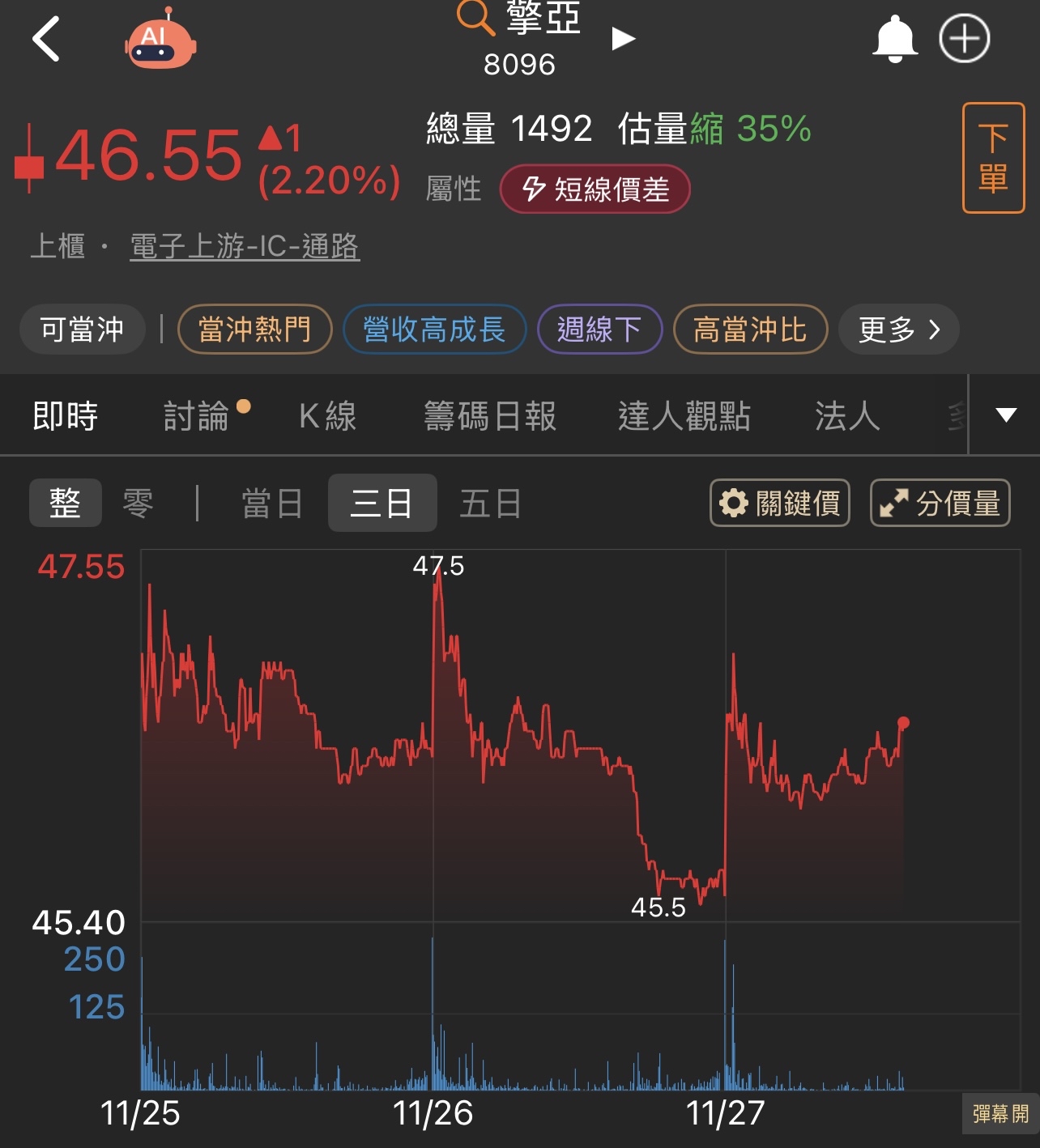The image size is (1040, 1148).
Task: Open the 電子上游-IC-通路 industry link
Action: pyautogui.click(x=245, y=246)
